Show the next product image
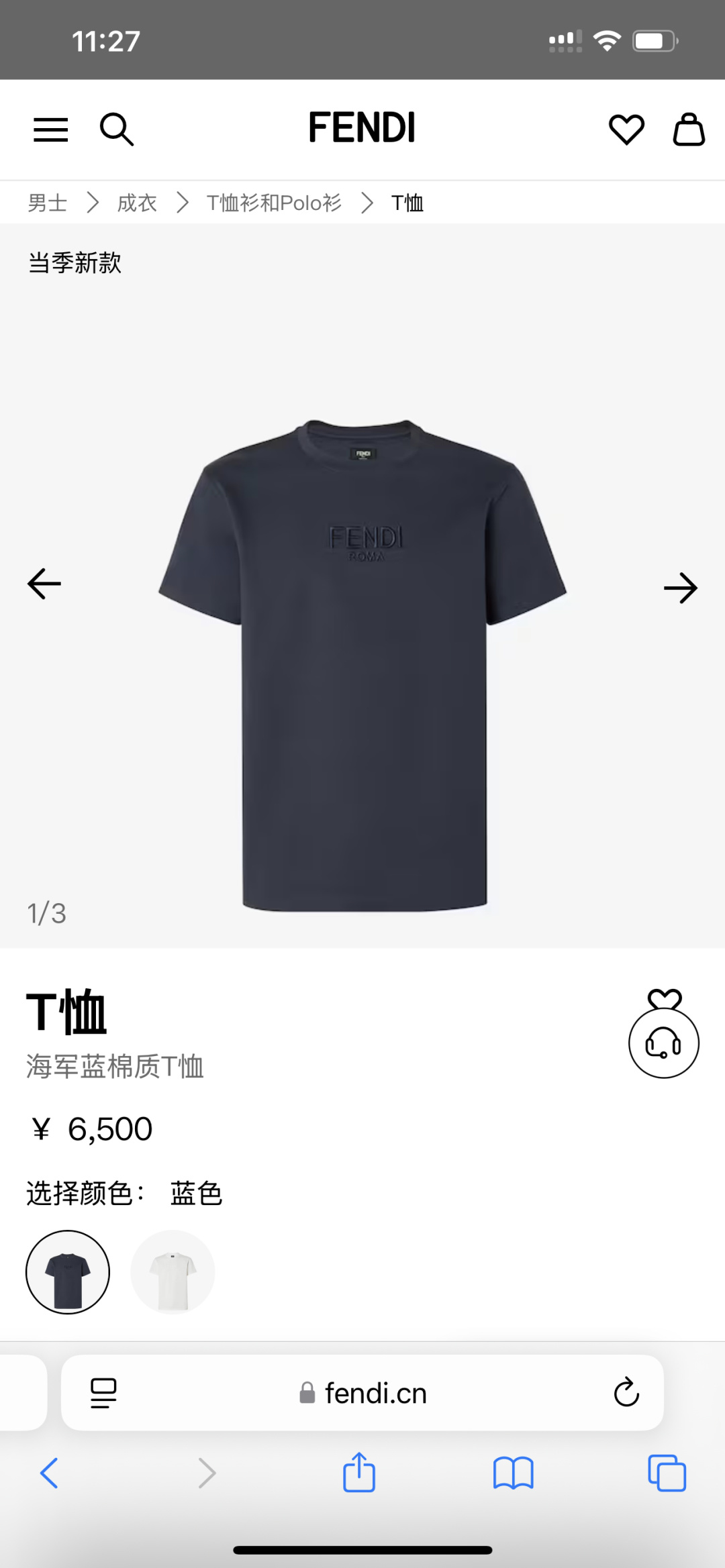725x1568 pixels. [680, 588]
